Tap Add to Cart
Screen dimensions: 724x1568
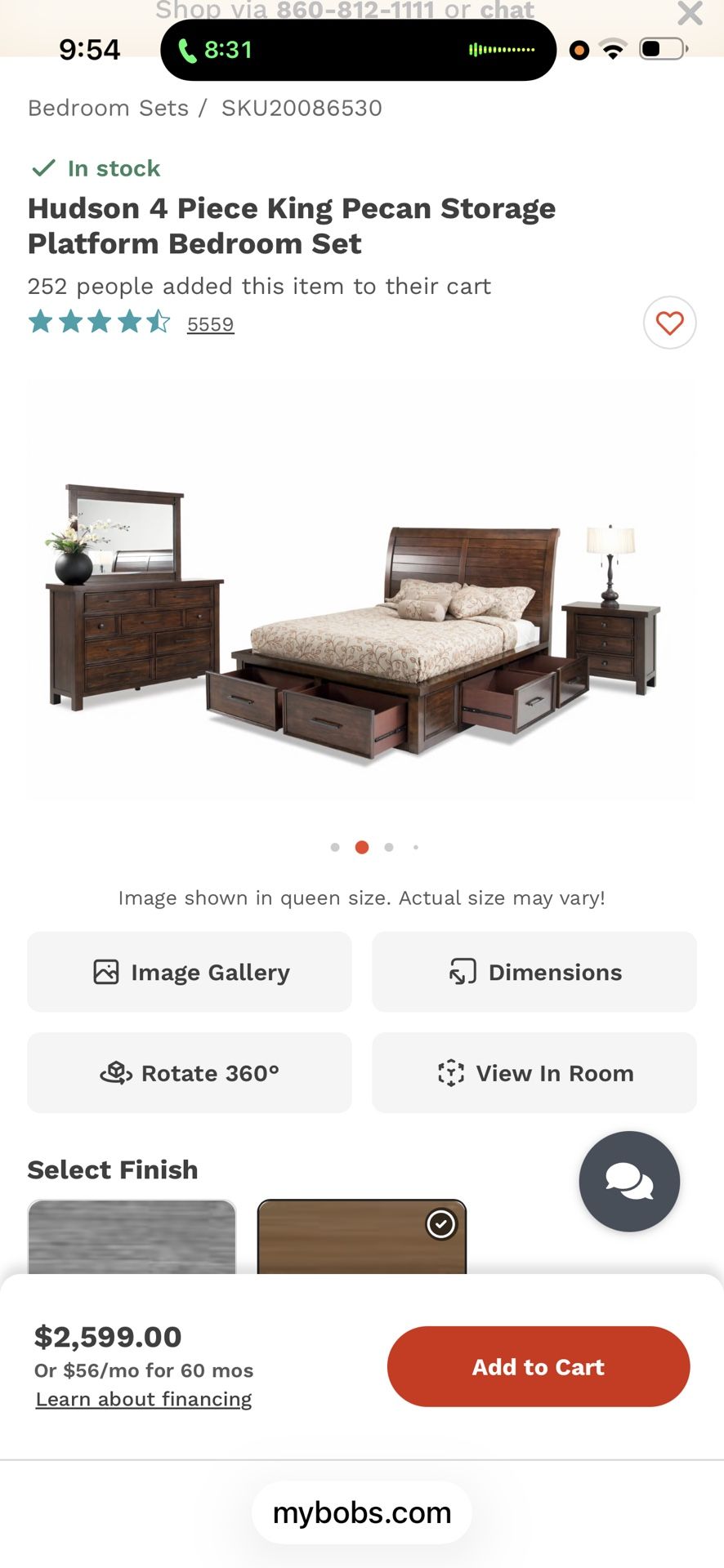[x=538, y=1366]
